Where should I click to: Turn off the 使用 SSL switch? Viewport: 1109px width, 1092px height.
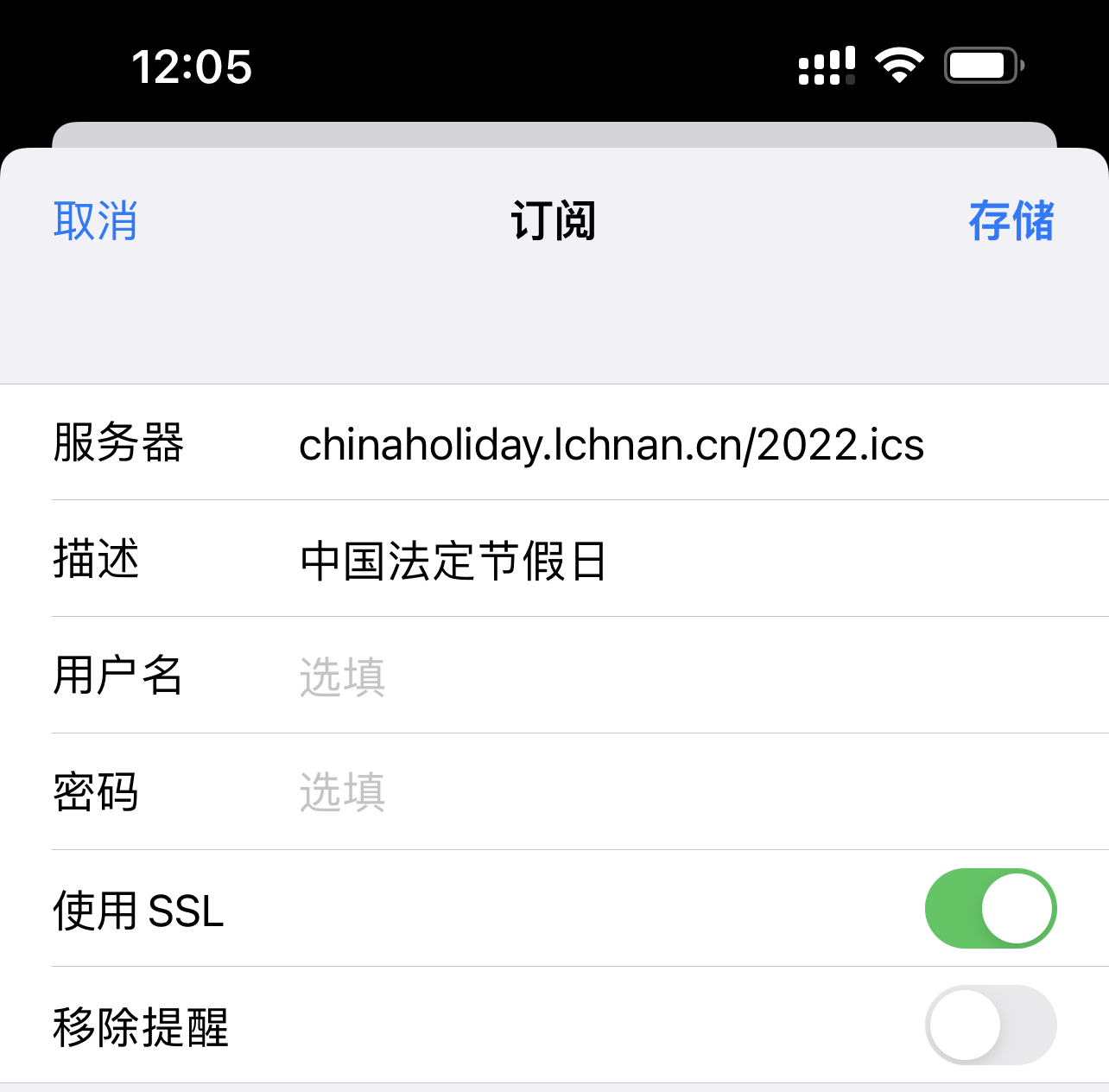click(x=990, y=909)
